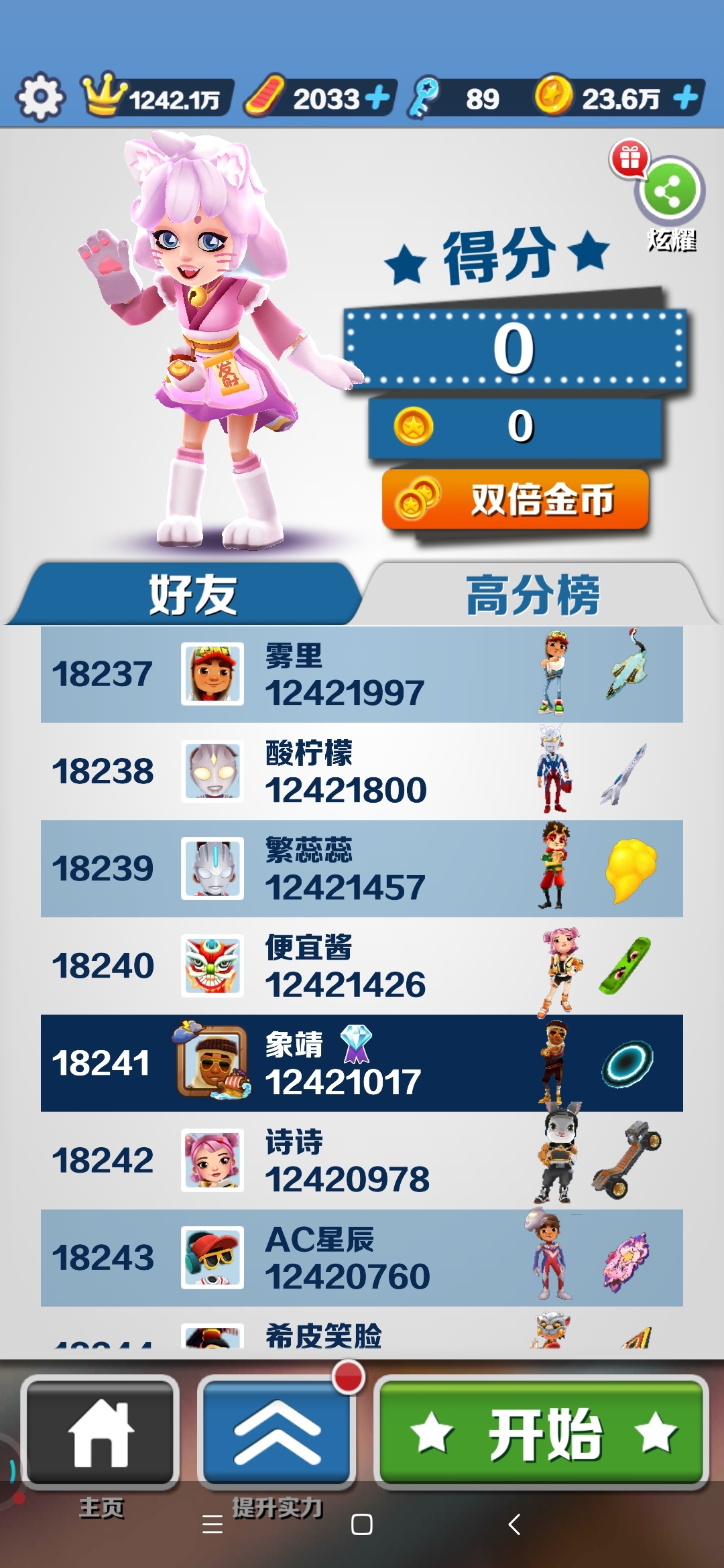Start a run with 开始

(542, 1433)
